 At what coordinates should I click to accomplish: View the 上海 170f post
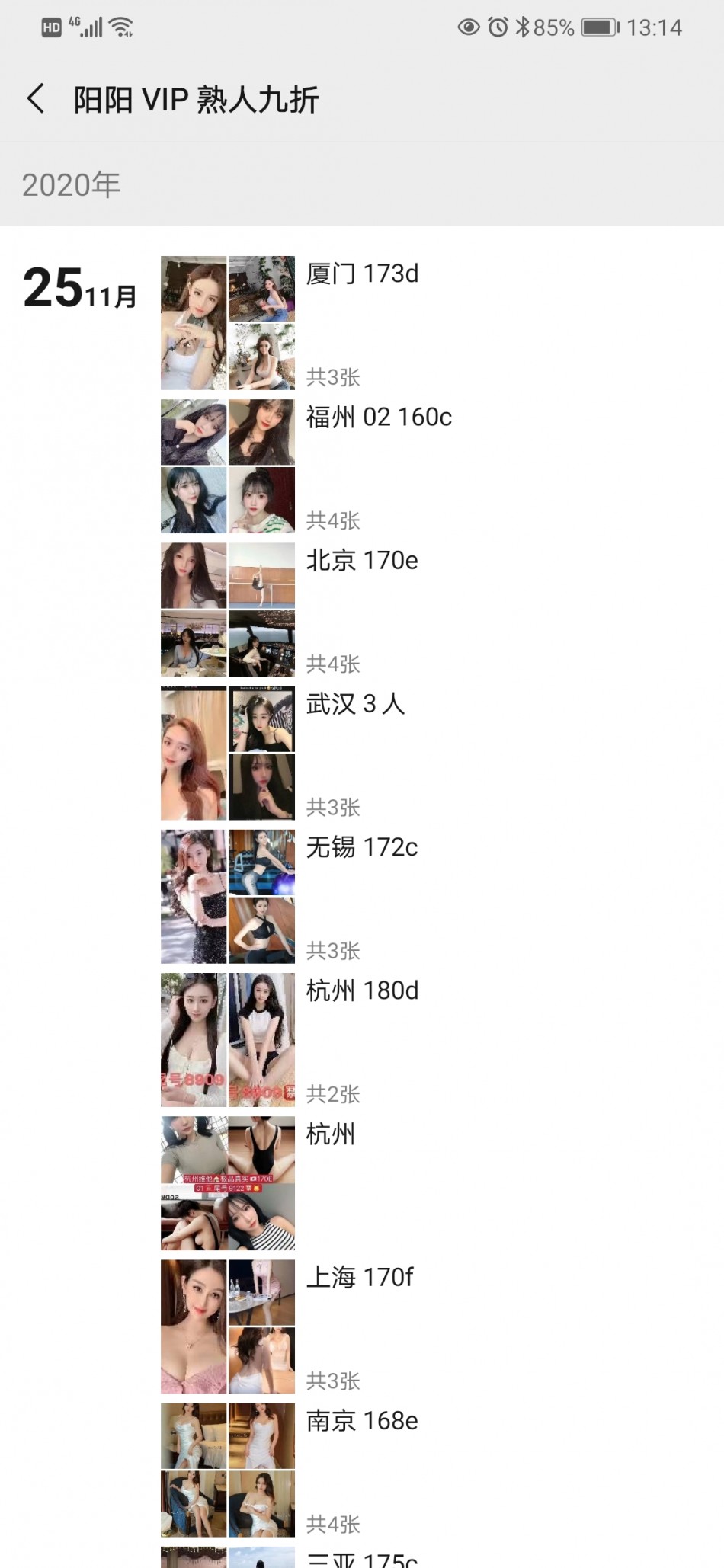[x=360, y=1277]
